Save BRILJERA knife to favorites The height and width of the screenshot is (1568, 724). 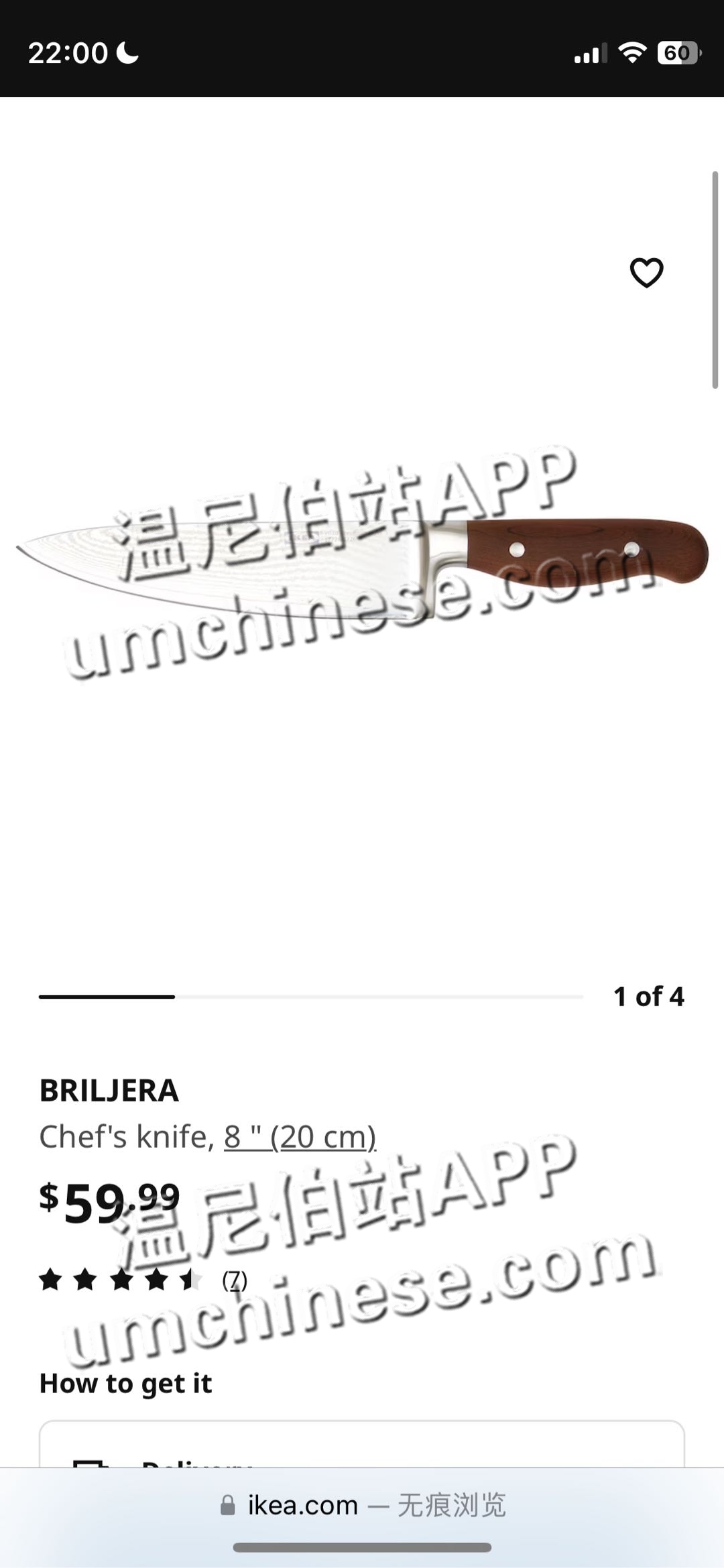646,273
